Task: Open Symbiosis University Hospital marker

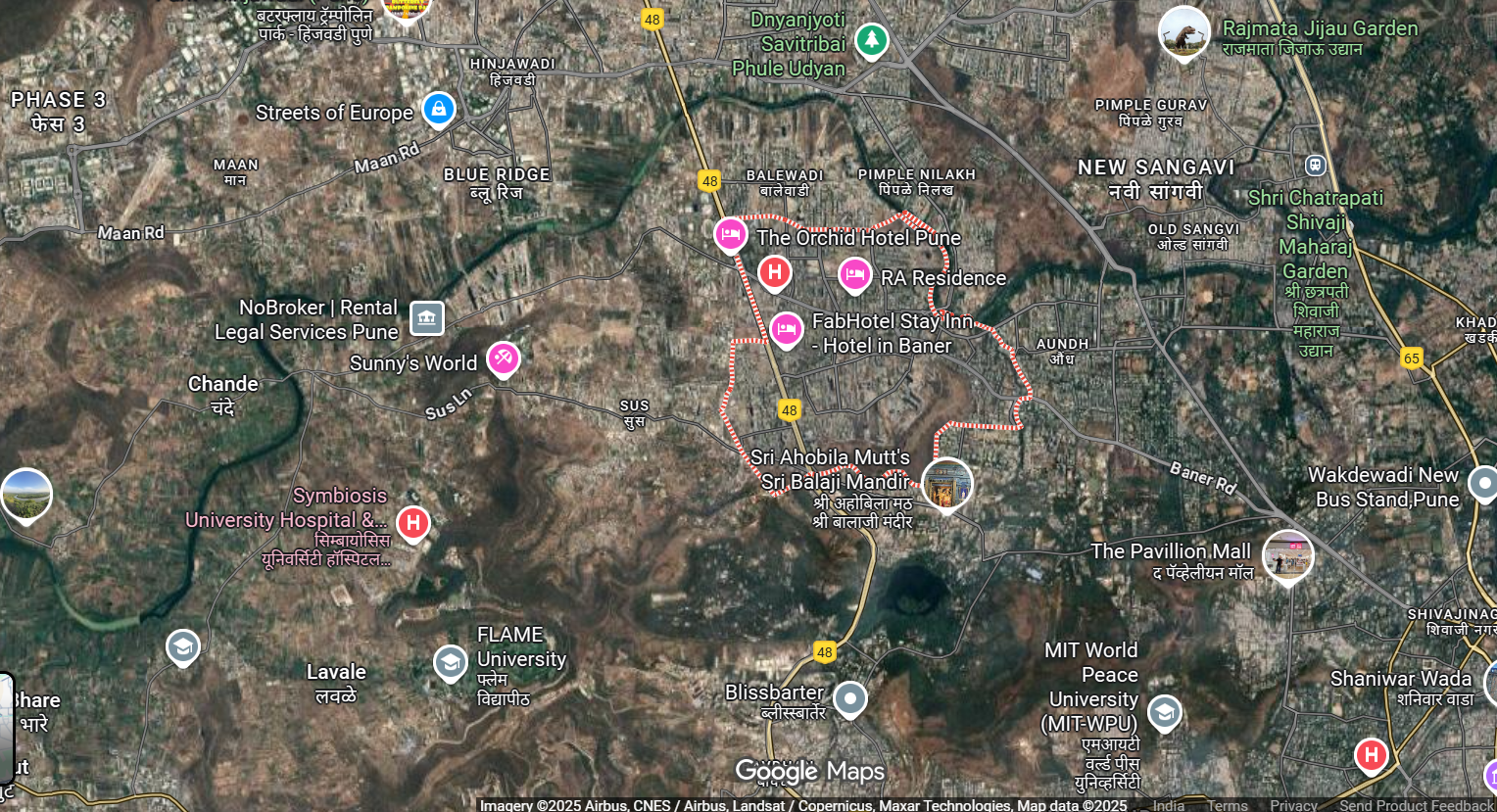Action: [x=412, y=522]
